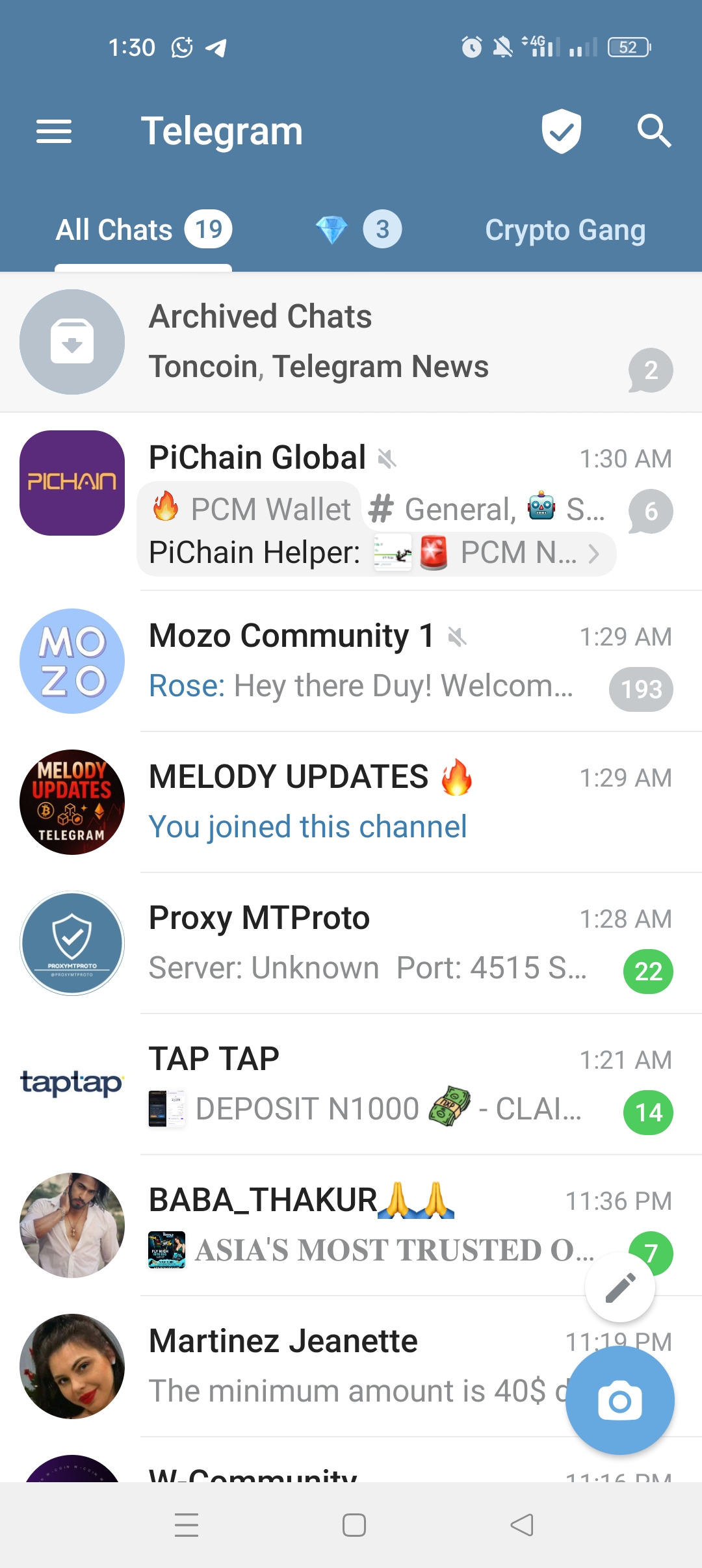Open the MELODY UPDATES channel
This screenshot has height=1568, width=702.
[x=351, y=802]
